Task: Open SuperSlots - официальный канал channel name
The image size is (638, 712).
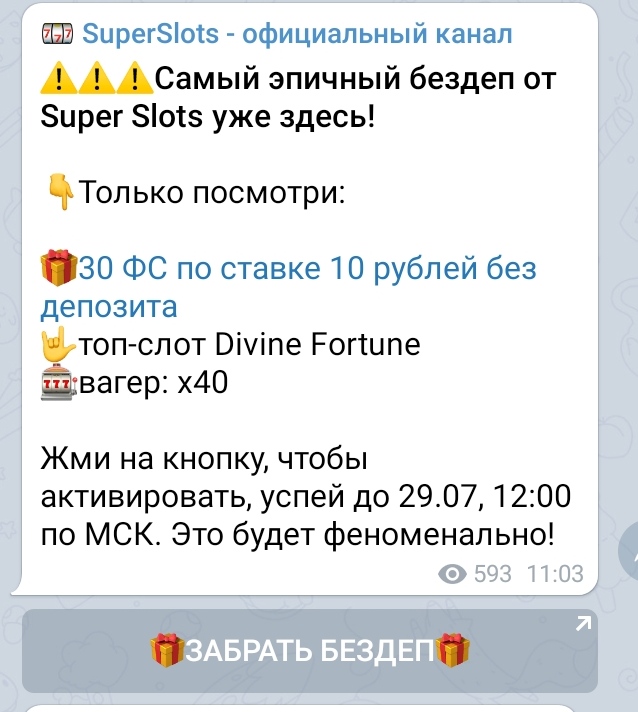Action: click(295, 34)
